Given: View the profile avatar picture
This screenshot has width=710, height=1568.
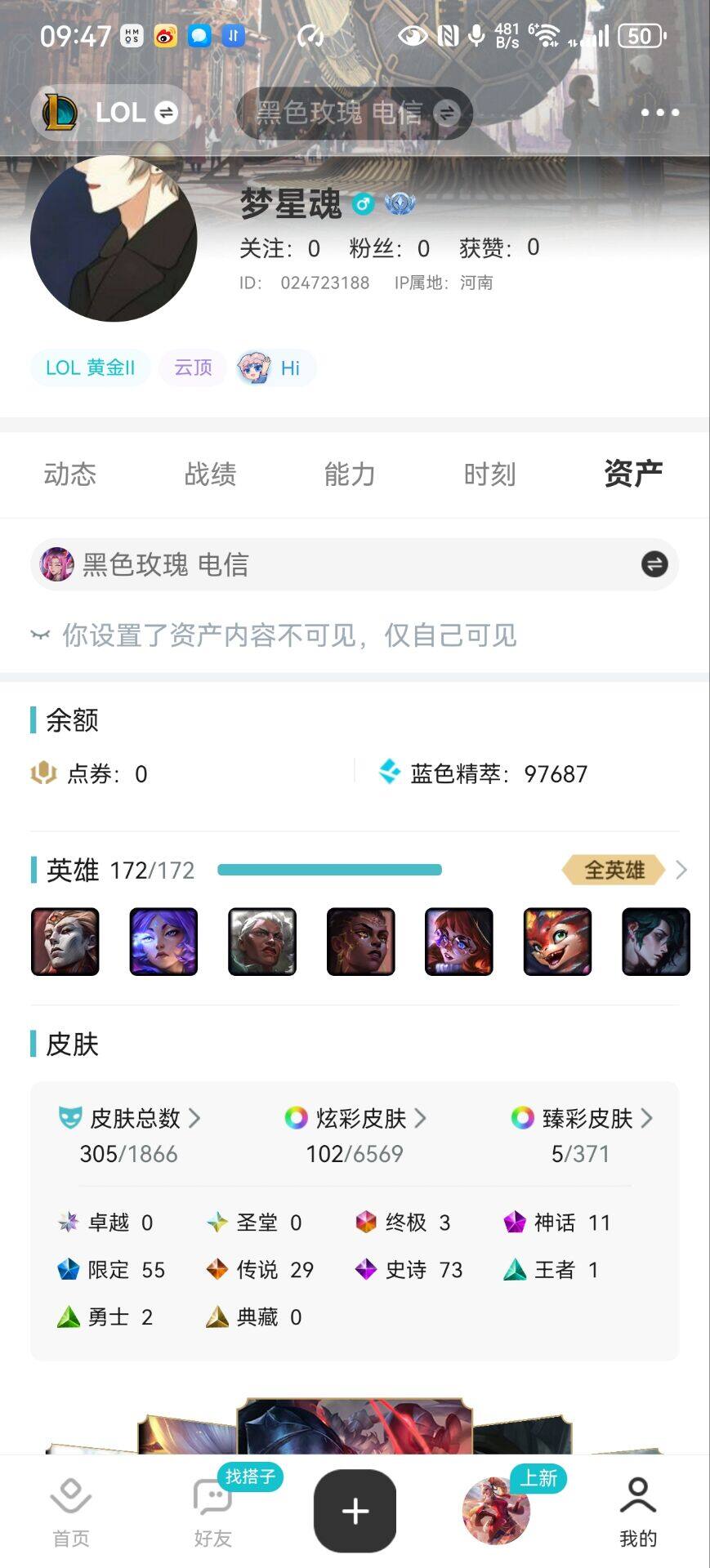Looking at the screenshot, I should coord(114,238).
